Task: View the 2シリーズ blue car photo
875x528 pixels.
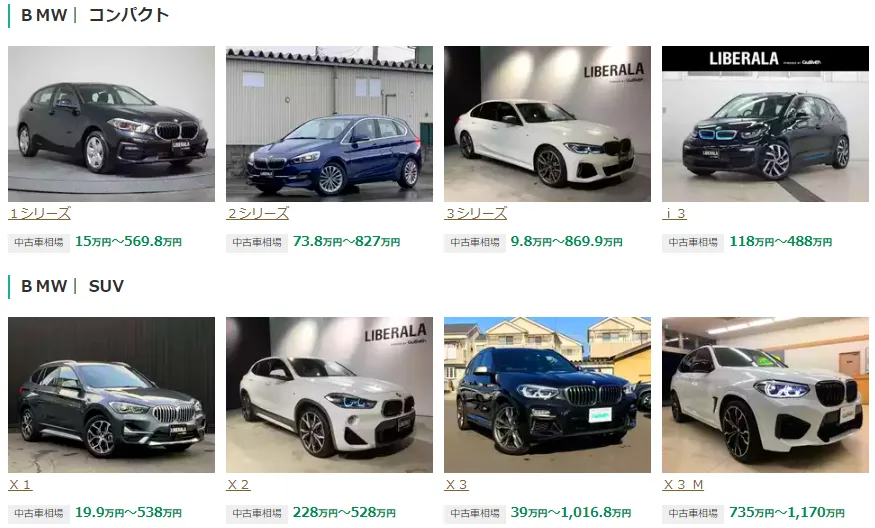Action: pyautogui.click(x=329, y=123)
